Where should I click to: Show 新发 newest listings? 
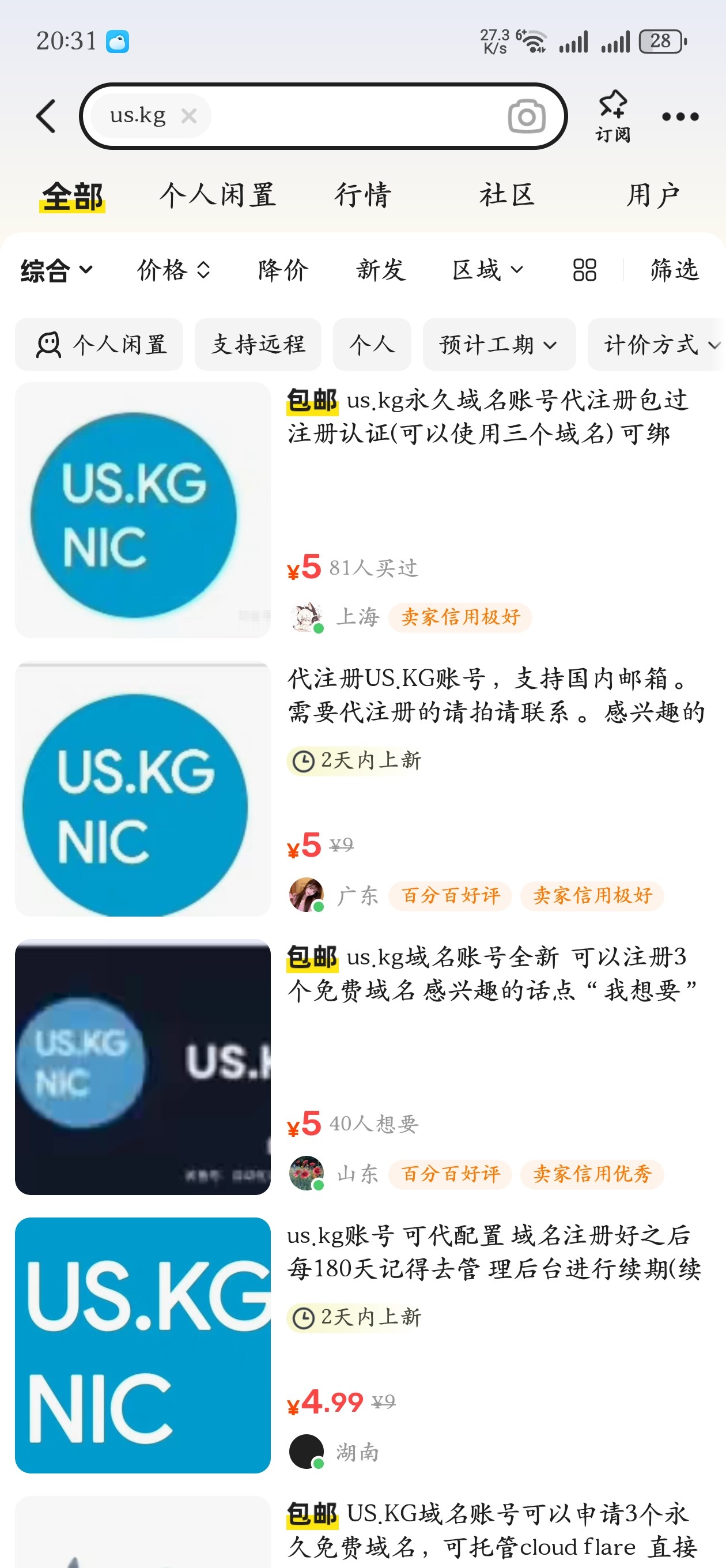[381, 270]
